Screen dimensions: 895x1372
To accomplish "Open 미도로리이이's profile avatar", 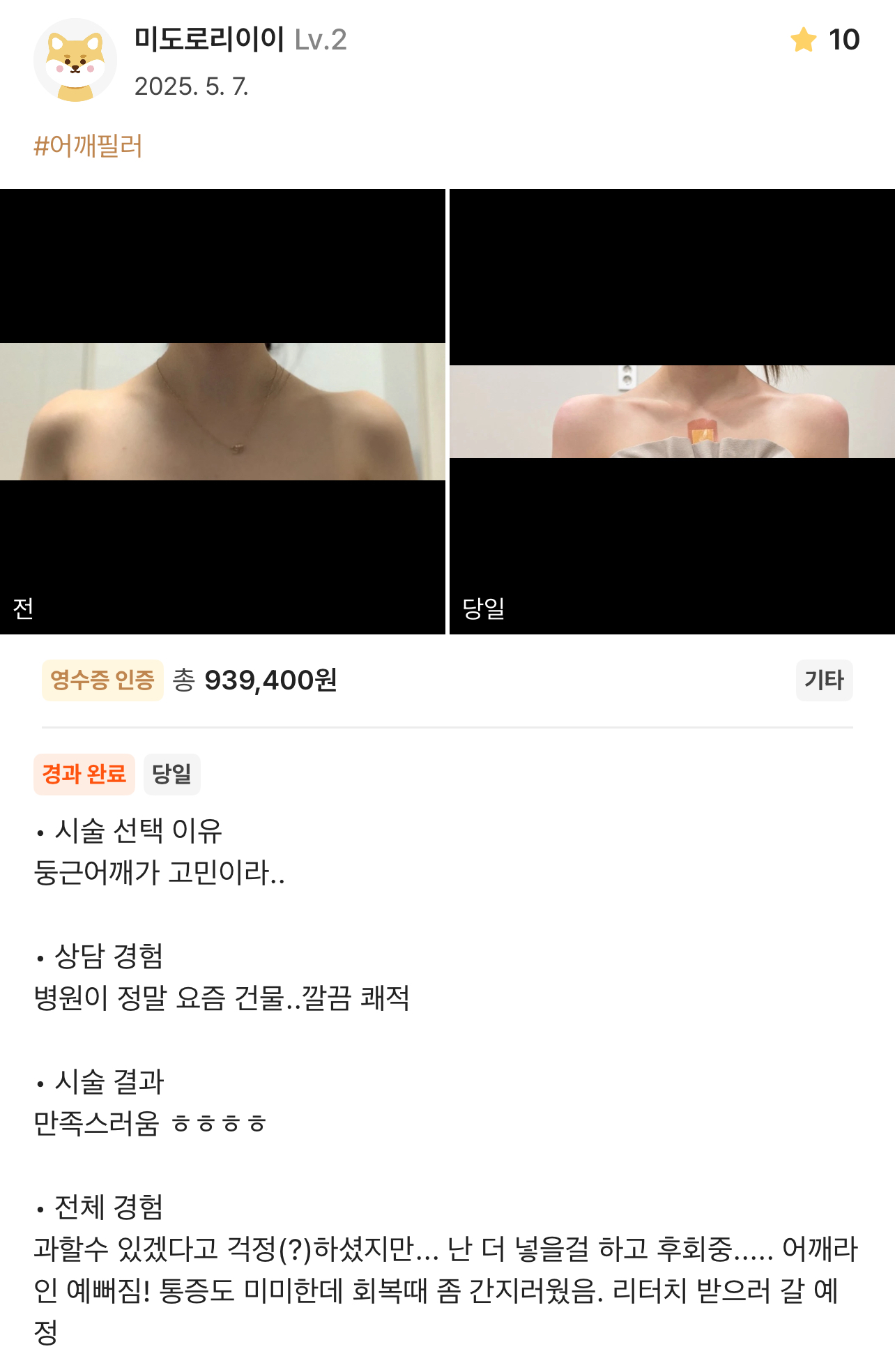I will (75, 61).
